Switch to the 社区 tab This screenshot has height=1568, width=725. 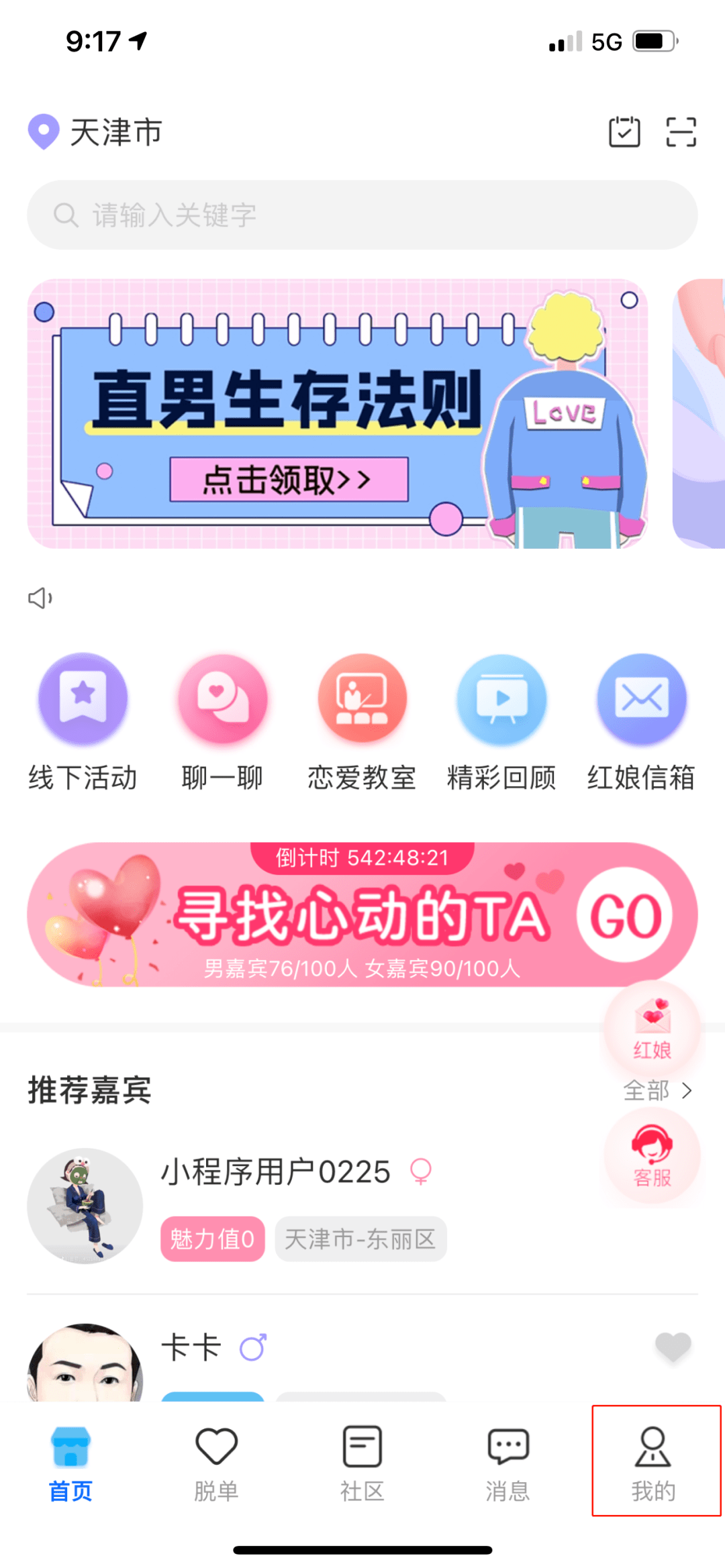pos(362,1463)
